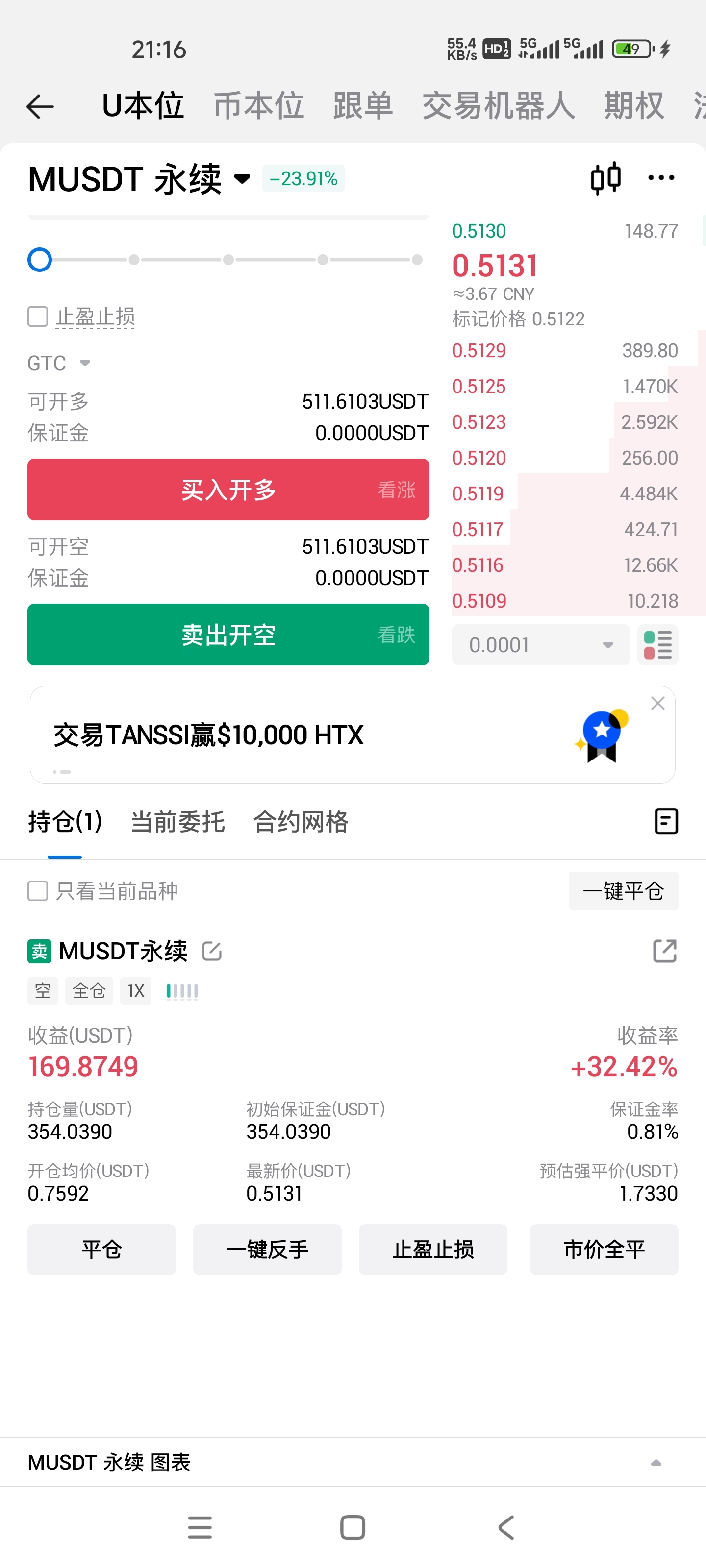Collapse the MUSDT 永续 图表 section
Image resolution: width=706 pixels, height=1568 pixels.
pyautogui.click(x=656, y=1463)
